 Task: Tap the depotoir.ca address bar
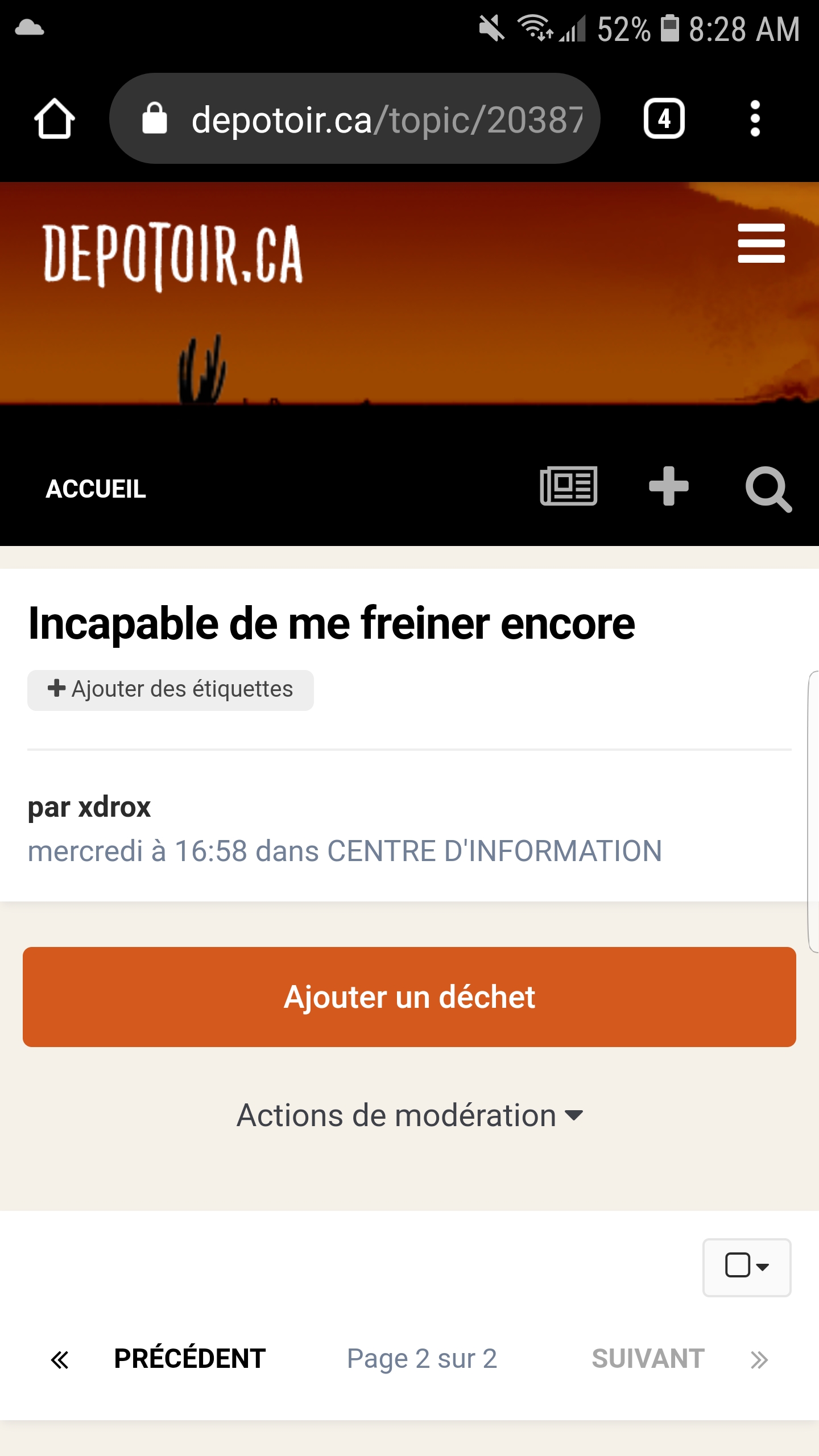tap(355, 118)
